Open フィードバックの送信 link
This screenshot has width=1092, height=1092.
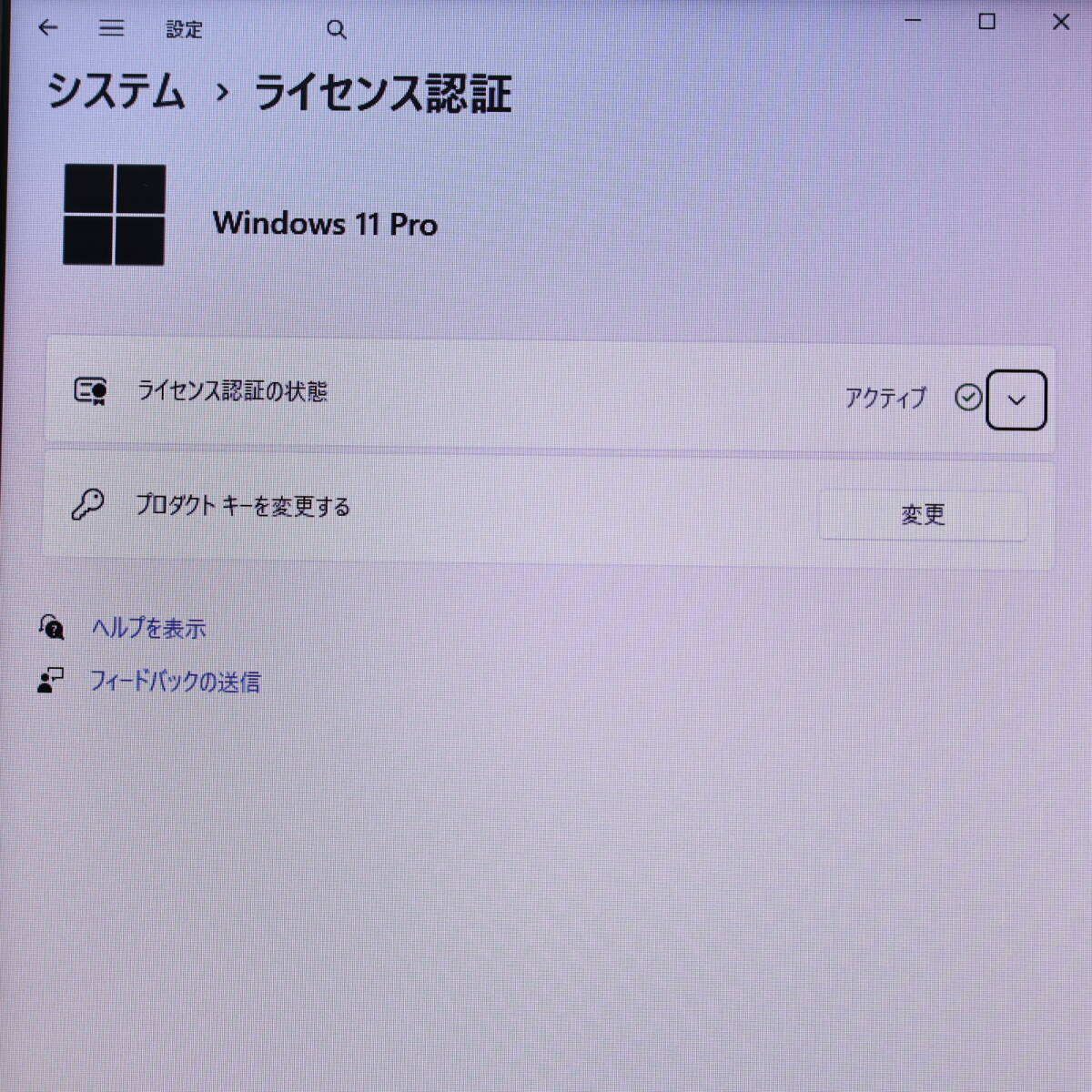(x=174, y=682)
